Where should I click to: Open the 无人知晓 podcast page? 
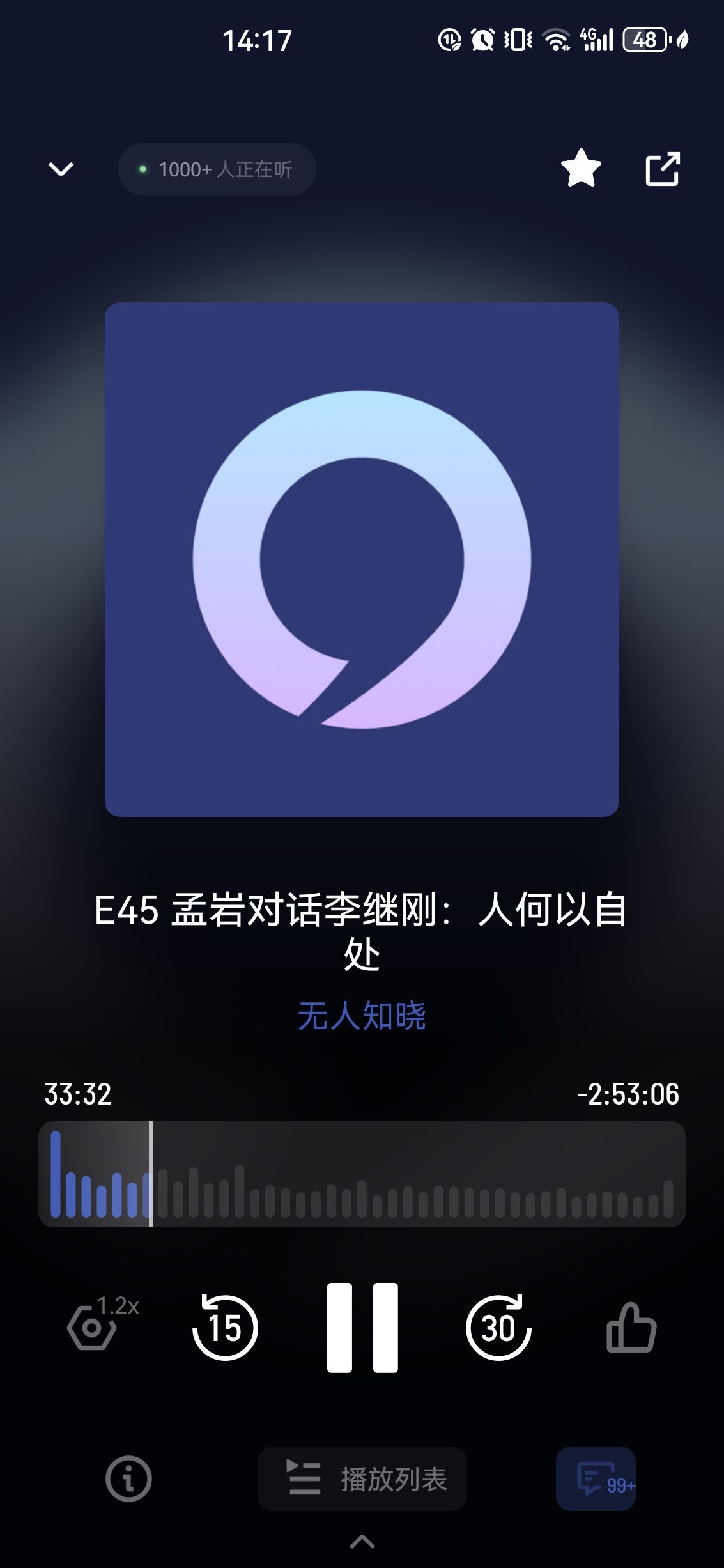pyautogui.click(x=362, y=1016)
